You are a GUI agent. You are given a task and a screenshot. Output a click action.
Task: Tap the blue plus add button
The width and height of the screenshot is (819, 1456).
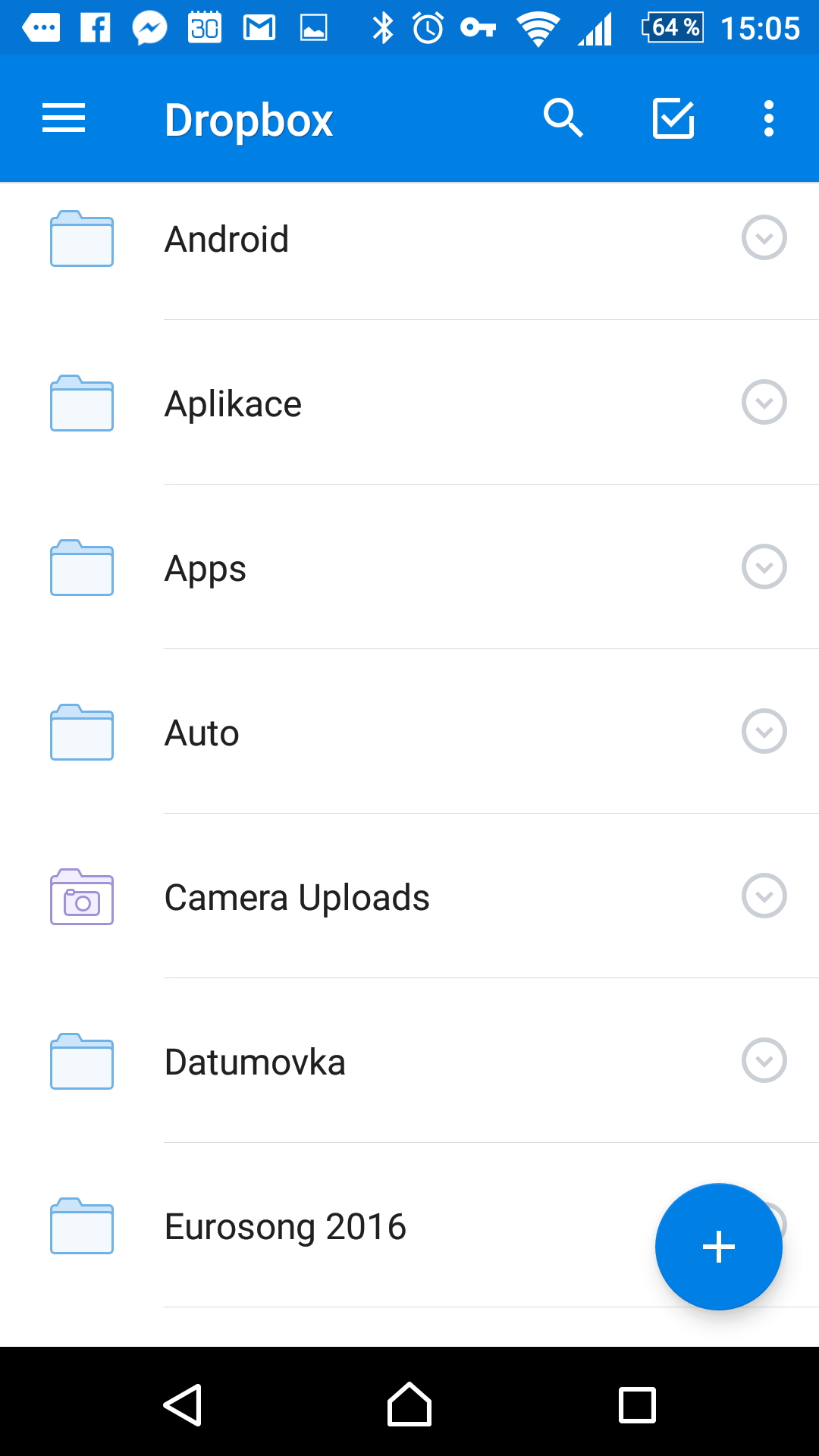(719, 1247)
